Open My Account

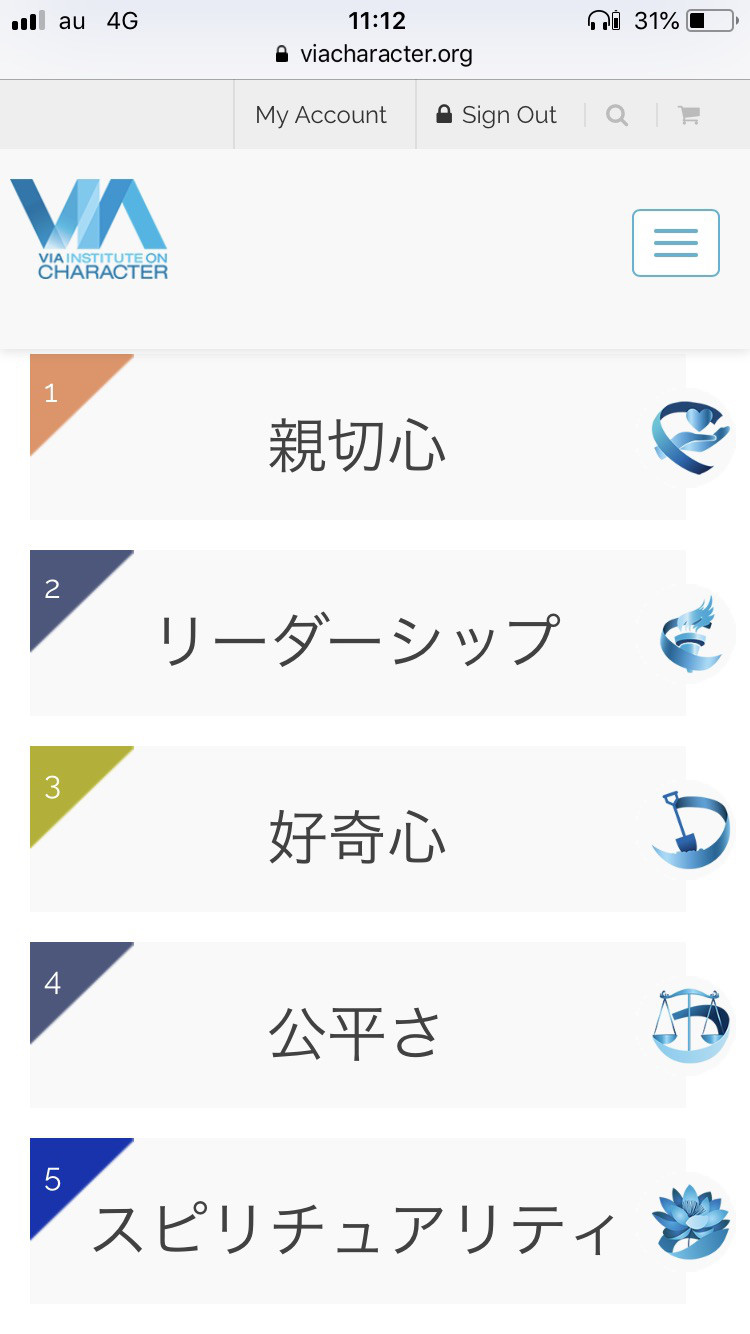(x=321, y=115)
